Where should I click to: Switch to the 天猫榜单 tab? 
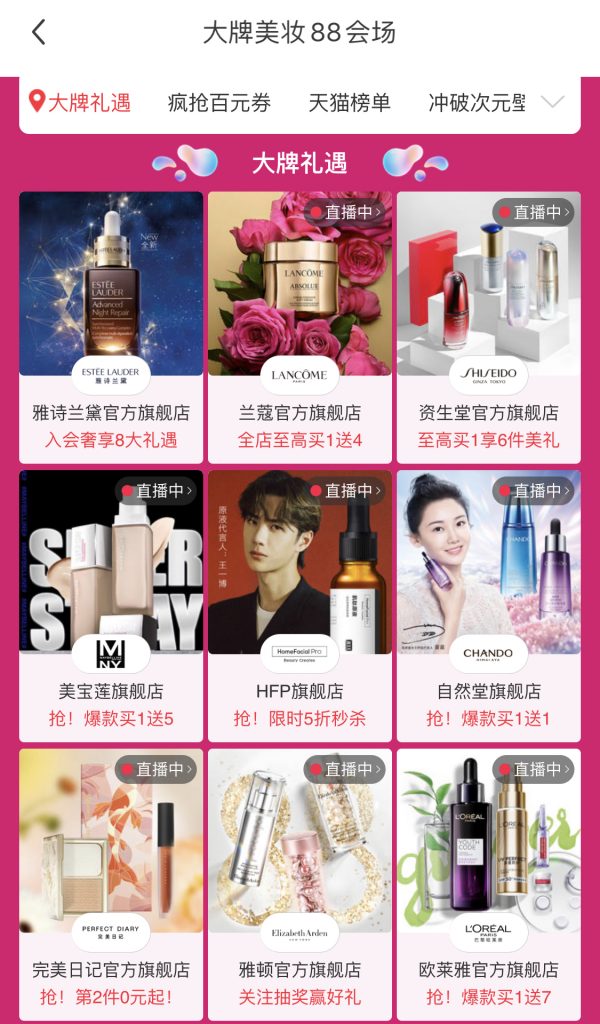pyautogui.click(x=349, y=102)
